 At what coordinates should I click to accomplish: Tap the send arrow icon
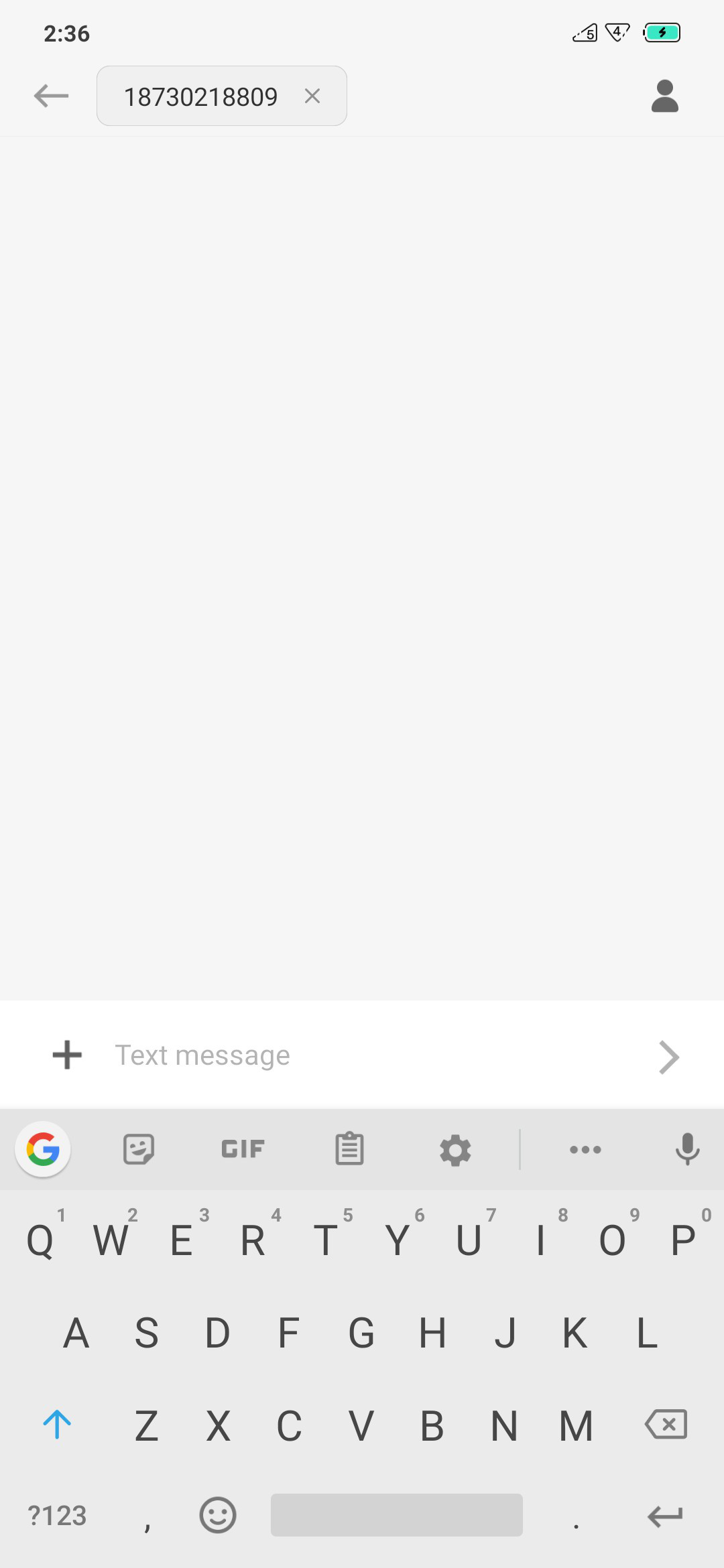[x=669, y=1057]
